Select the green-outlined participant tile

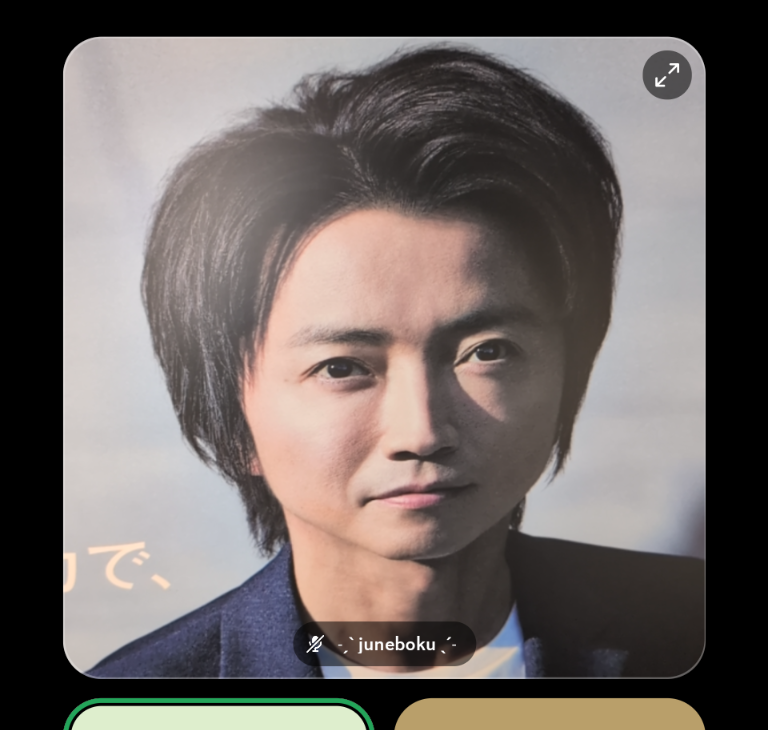click(219, 716)
